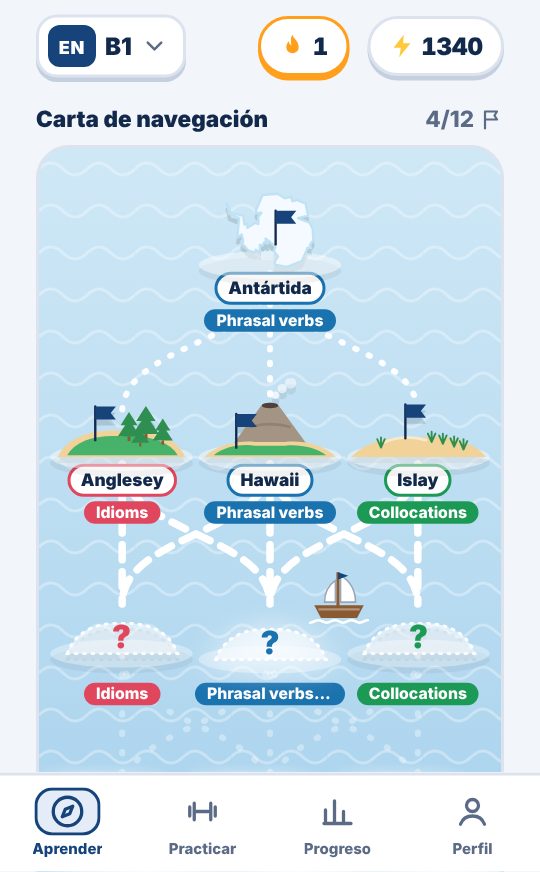The height and width of the screenshot is (872, 540).
Task: Open the streak flame counter
Action: [x=304, y=47]
